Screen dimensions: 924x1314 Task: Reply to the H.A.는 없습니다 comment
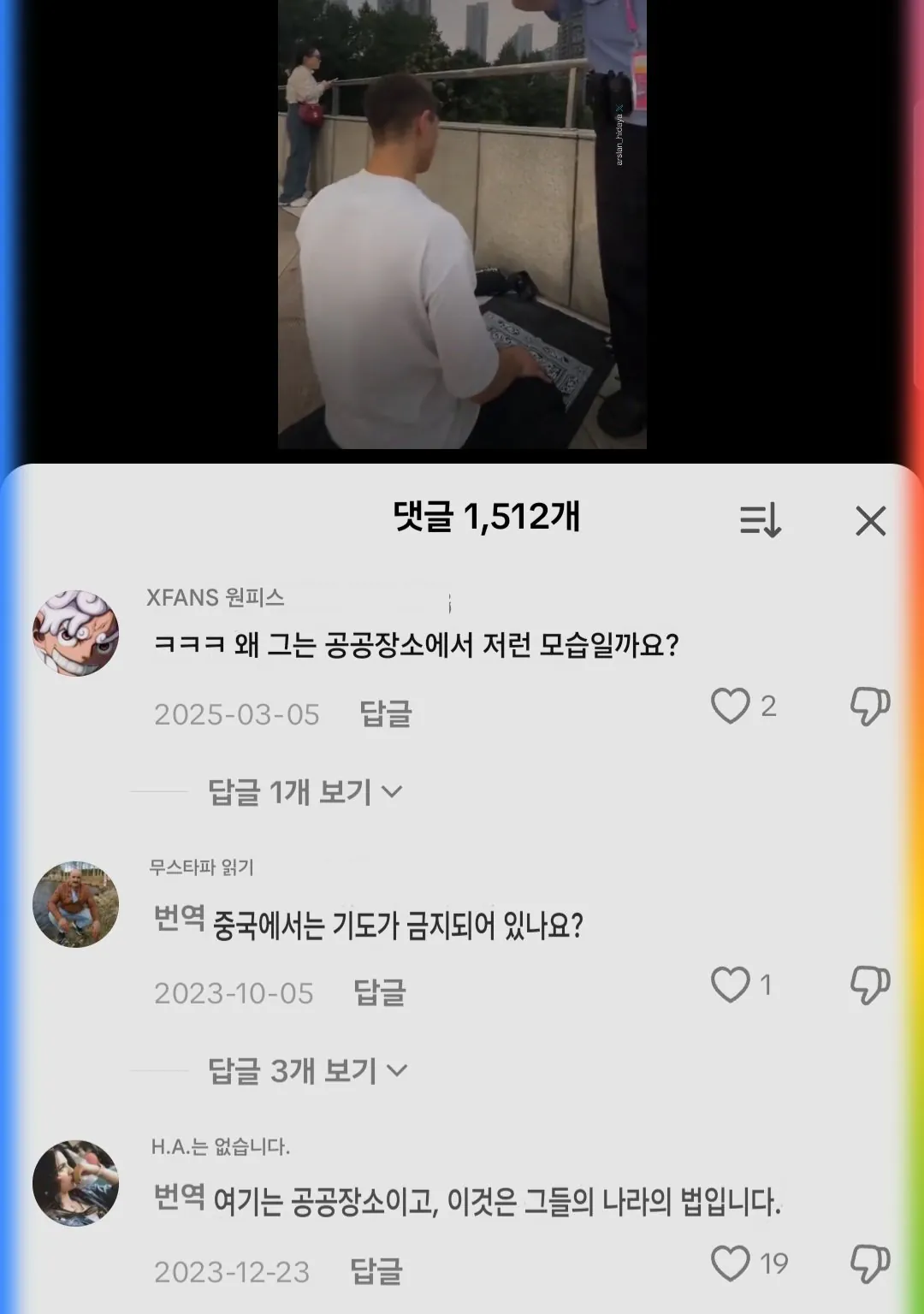point(376,1271)
